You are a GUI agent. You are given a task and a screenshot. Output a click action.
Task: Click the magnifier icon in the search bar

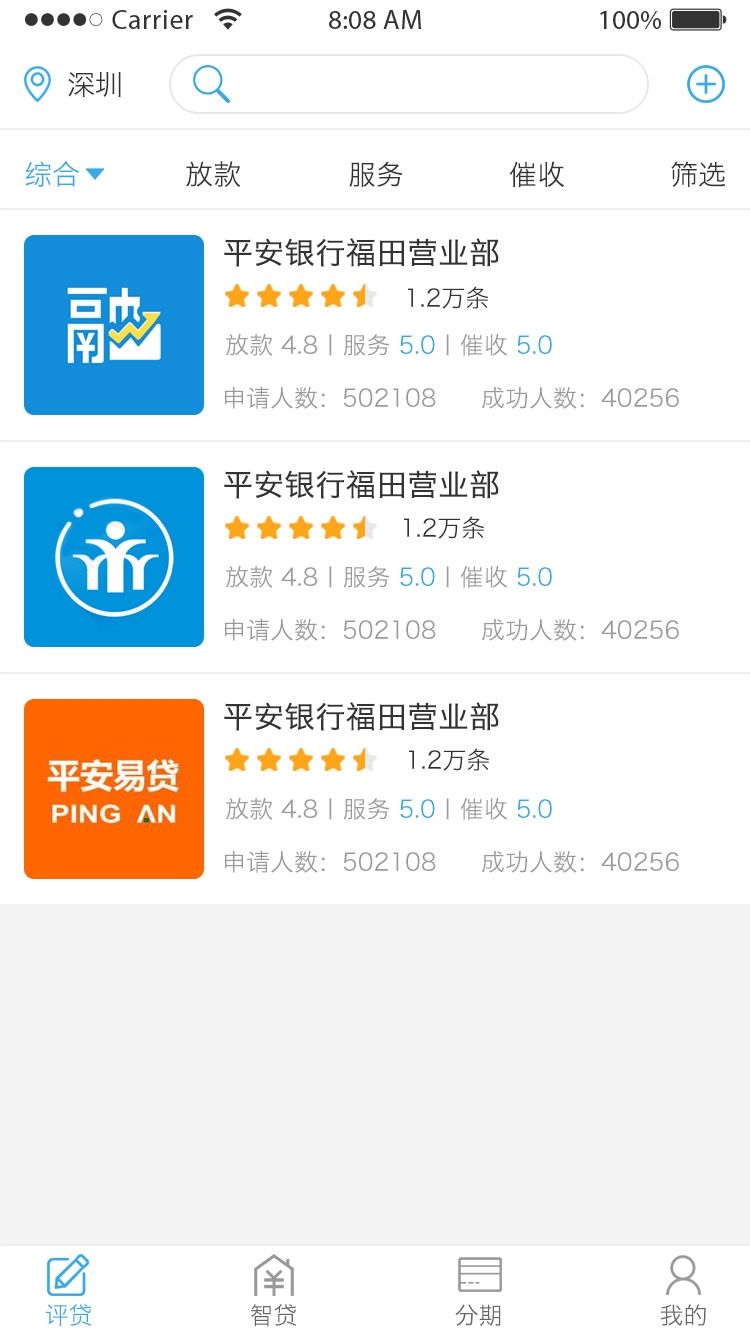tap(209, 84)
